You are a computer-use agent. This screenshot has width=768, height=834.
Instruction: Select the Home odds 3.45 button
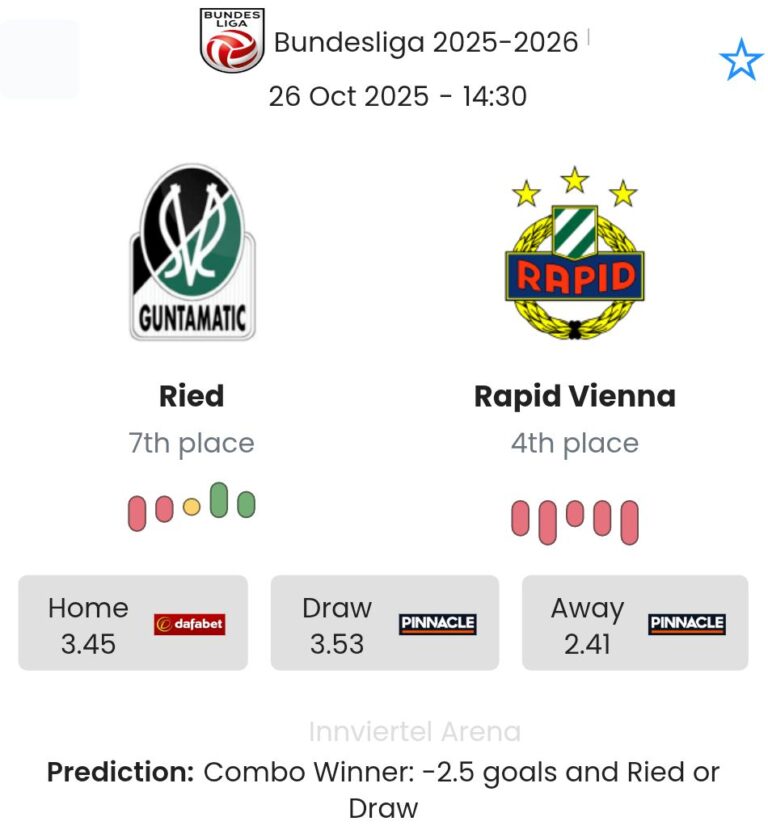133,623
